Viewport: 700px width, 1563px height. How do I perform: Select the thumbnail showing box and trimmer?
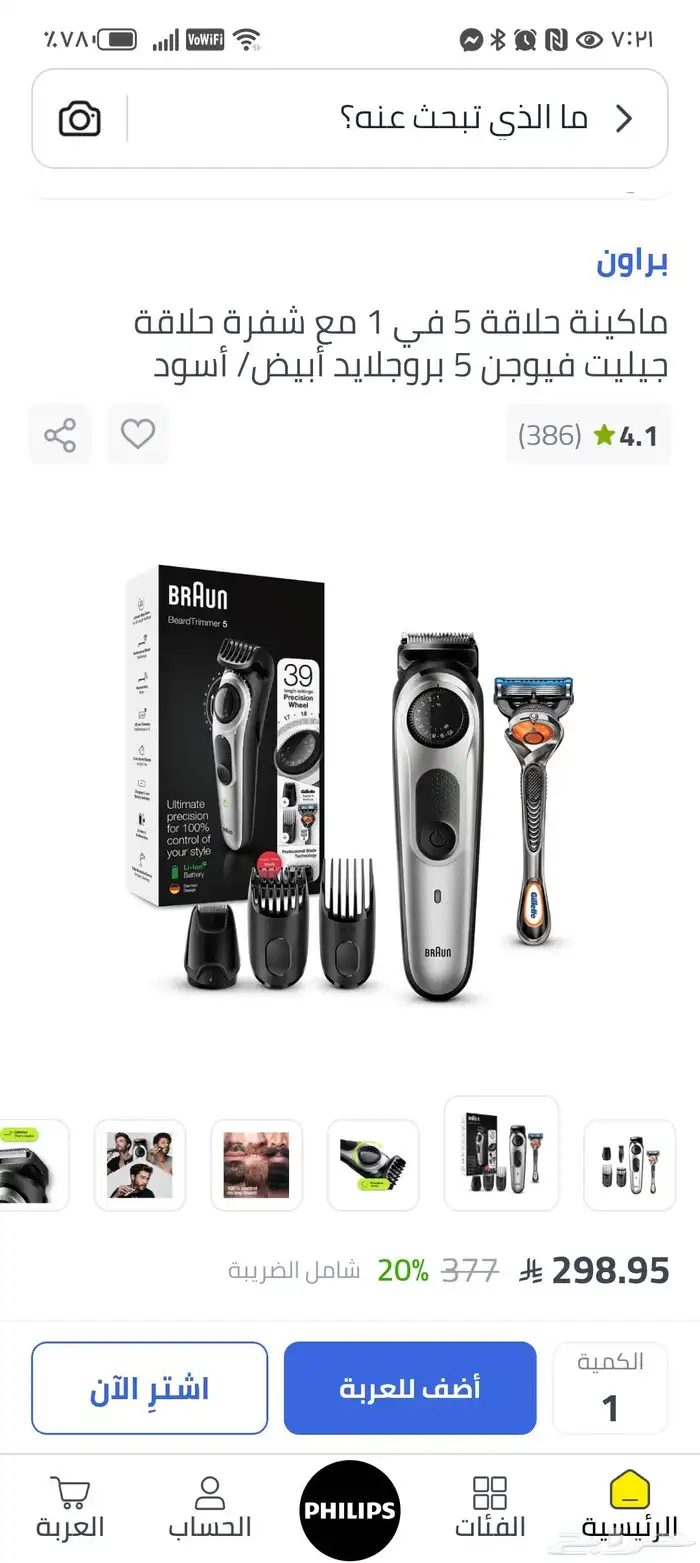[x=501, y=1154]
